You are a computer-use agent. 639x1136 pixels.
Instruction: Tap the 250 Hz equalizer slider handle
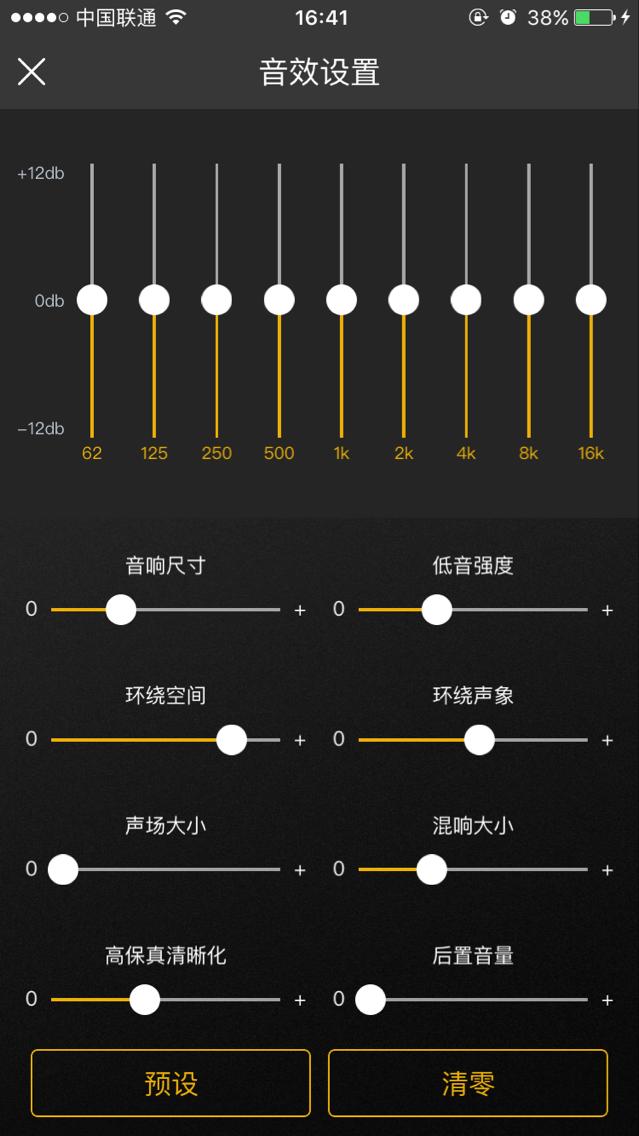pos(217,299)
